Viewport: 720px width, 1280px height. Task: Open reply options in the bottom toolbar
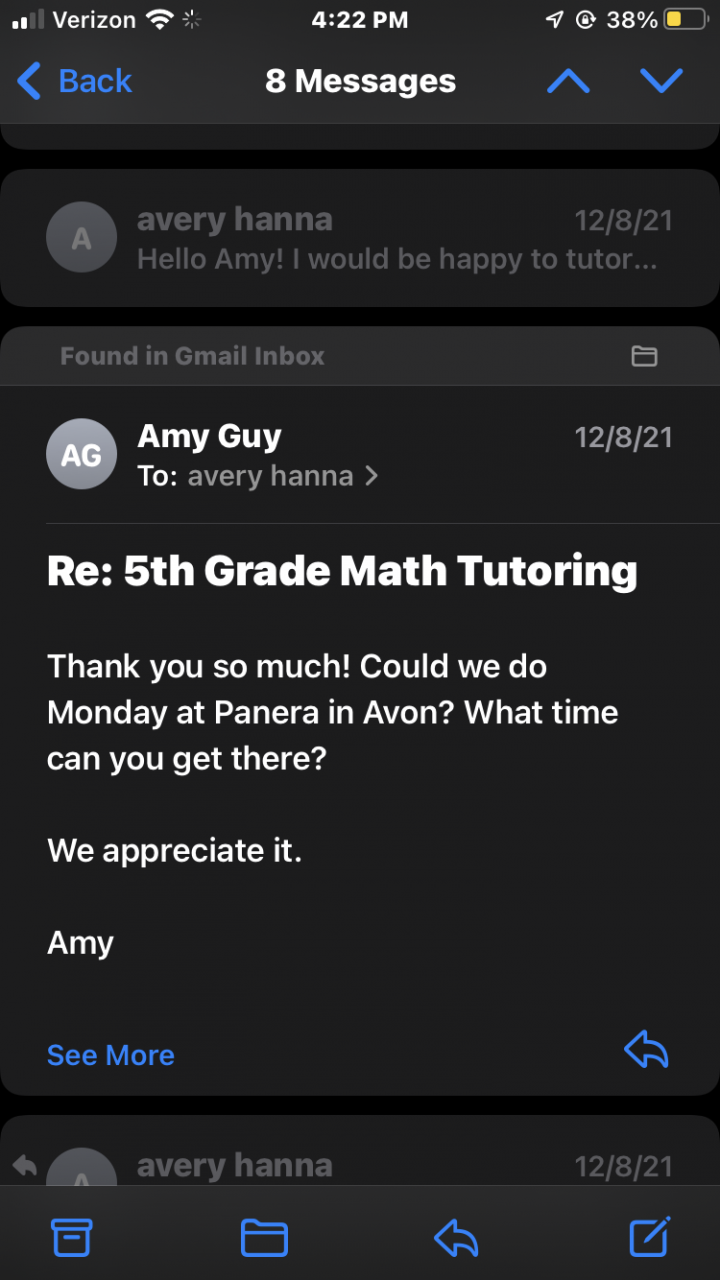click(x=456, y=1239)
